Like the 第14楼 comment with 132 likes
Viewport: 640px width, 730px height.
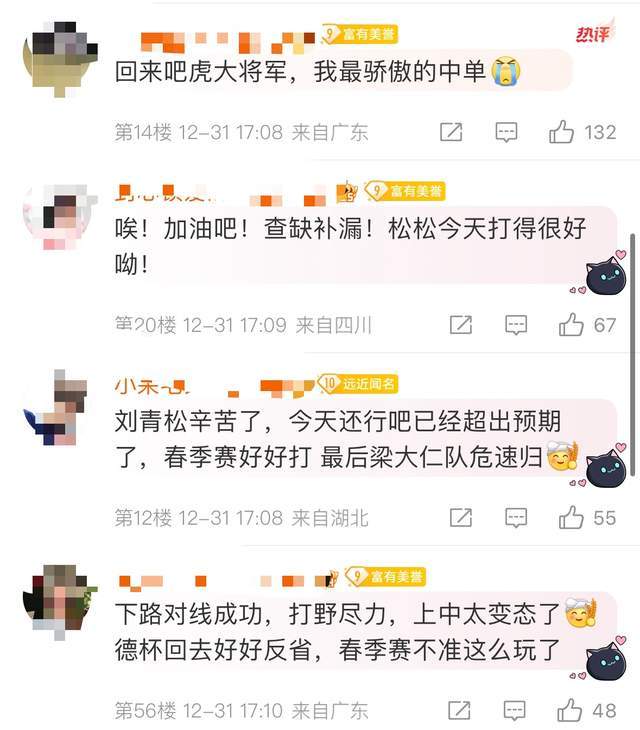tap(561, 132)
